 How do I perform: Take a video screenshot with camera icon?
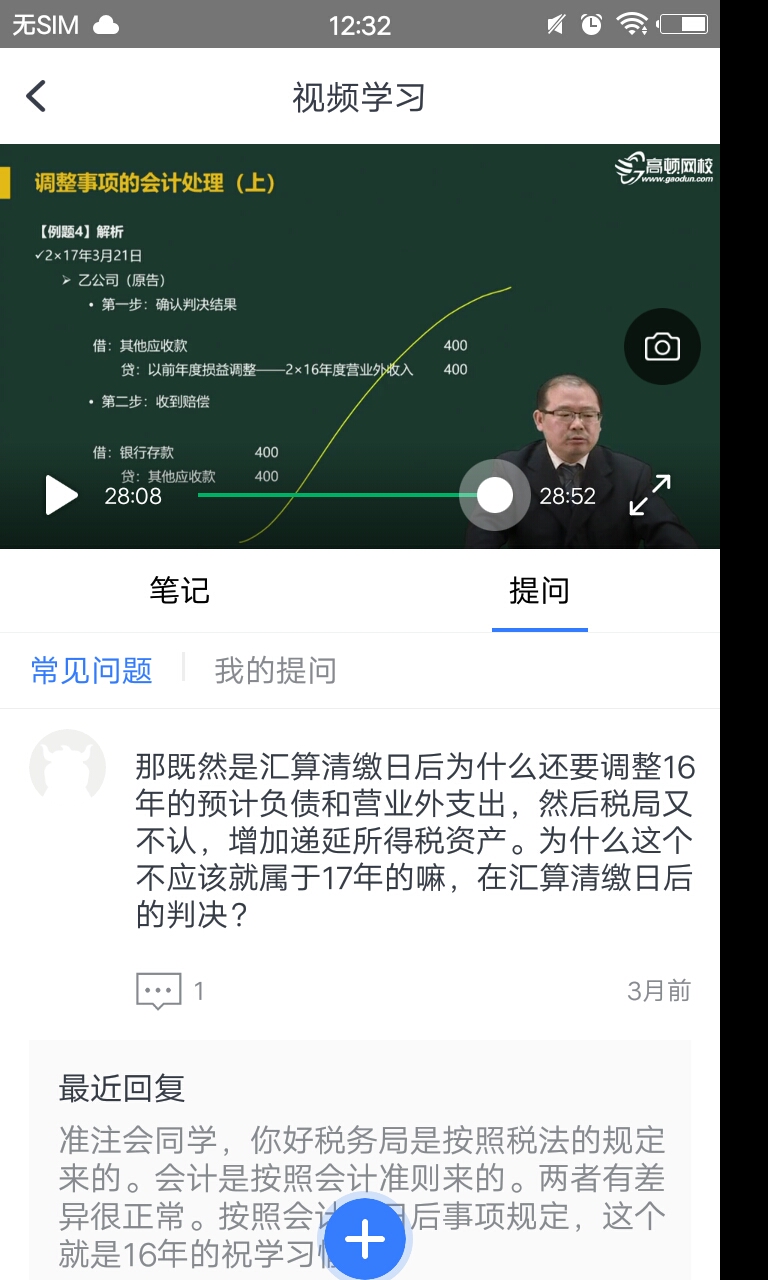point(662,347)
